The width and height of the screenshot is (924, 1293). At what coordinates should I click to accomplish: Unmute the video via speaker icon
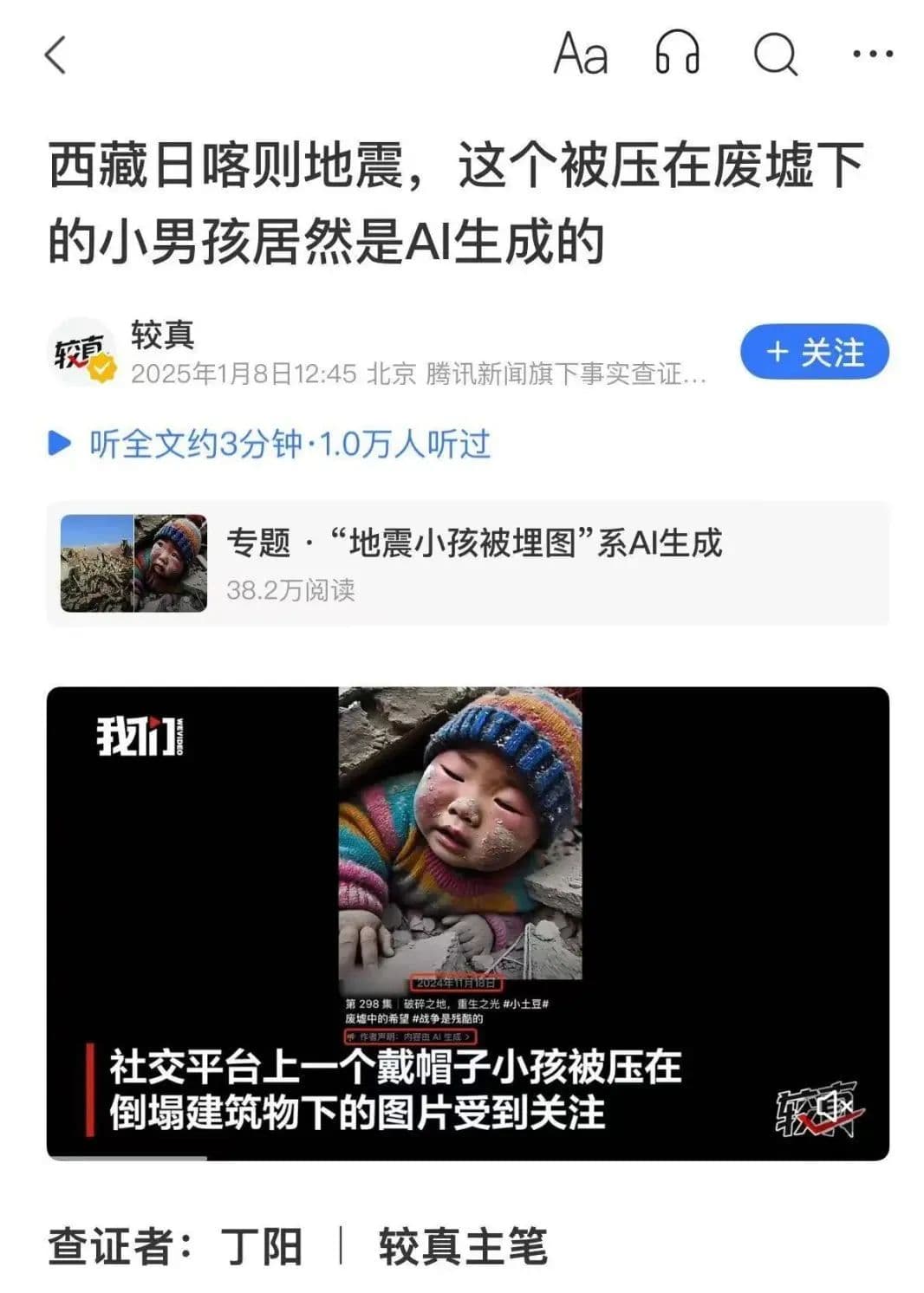834,1106
